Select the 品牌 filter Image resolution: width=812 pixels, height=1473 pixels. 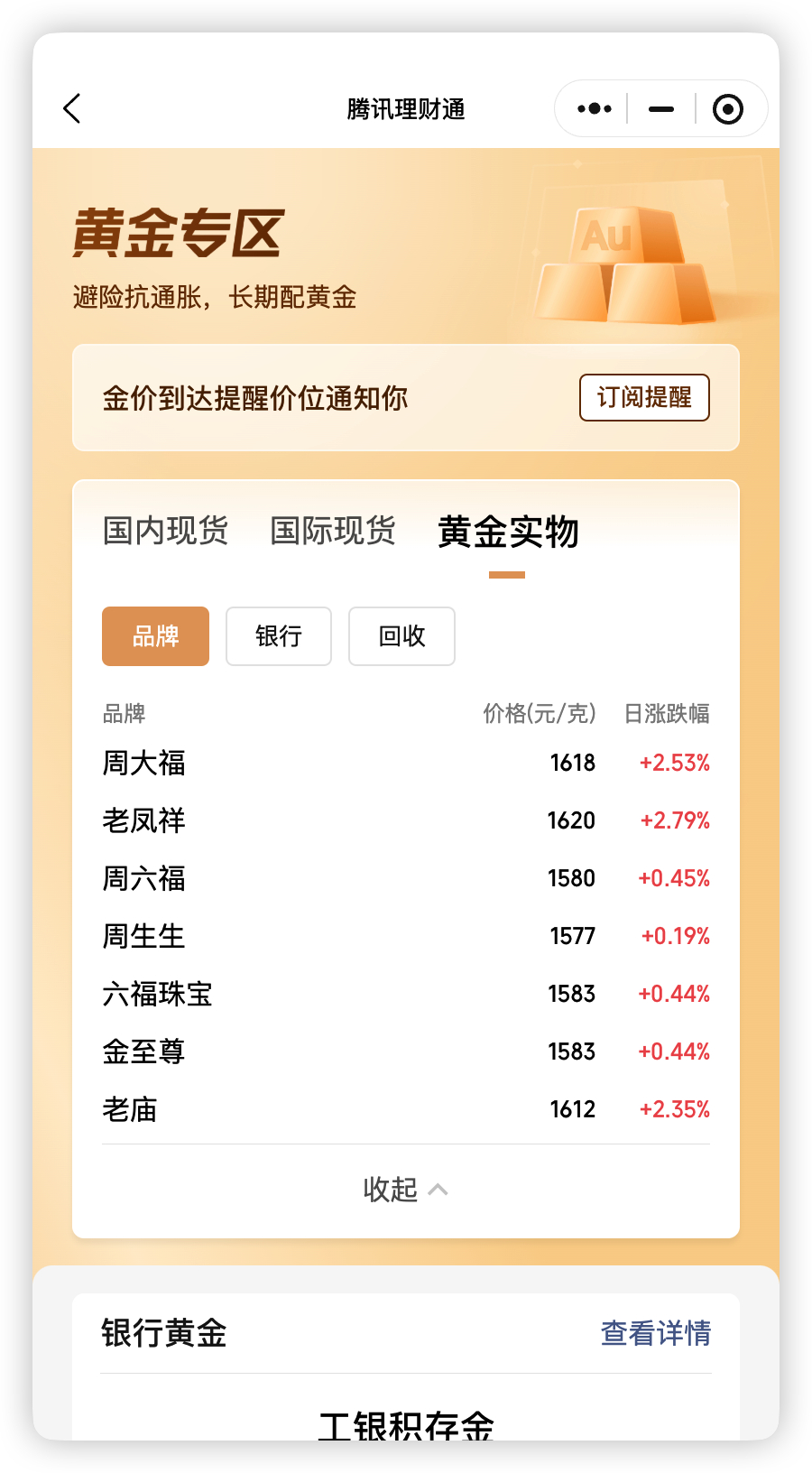pos(155,636)
